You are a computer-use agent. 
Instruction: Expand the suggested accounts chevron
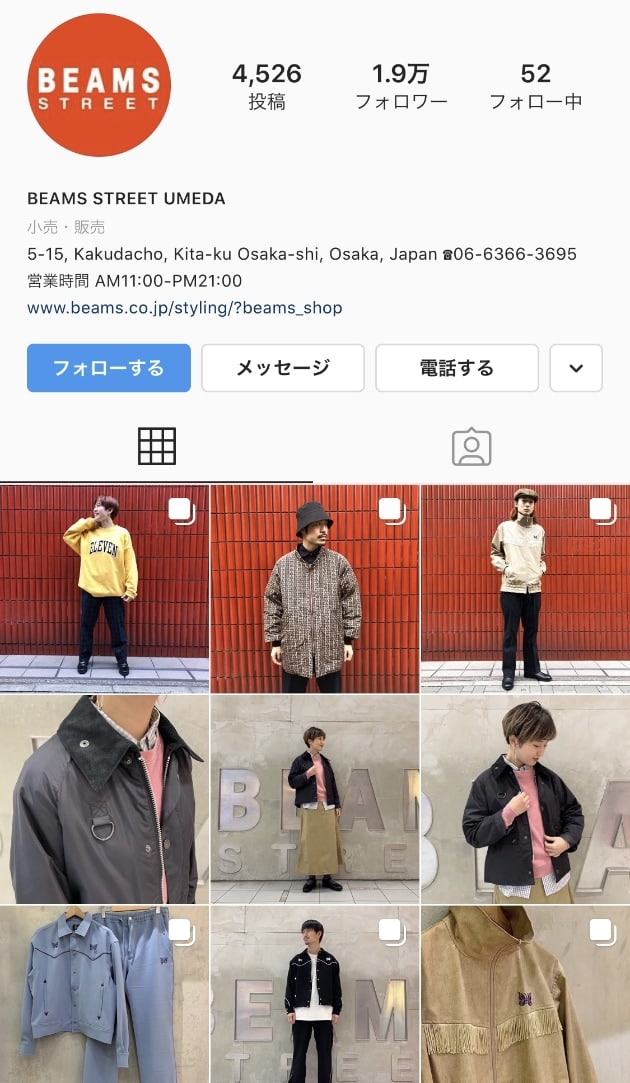pos(576,368)
